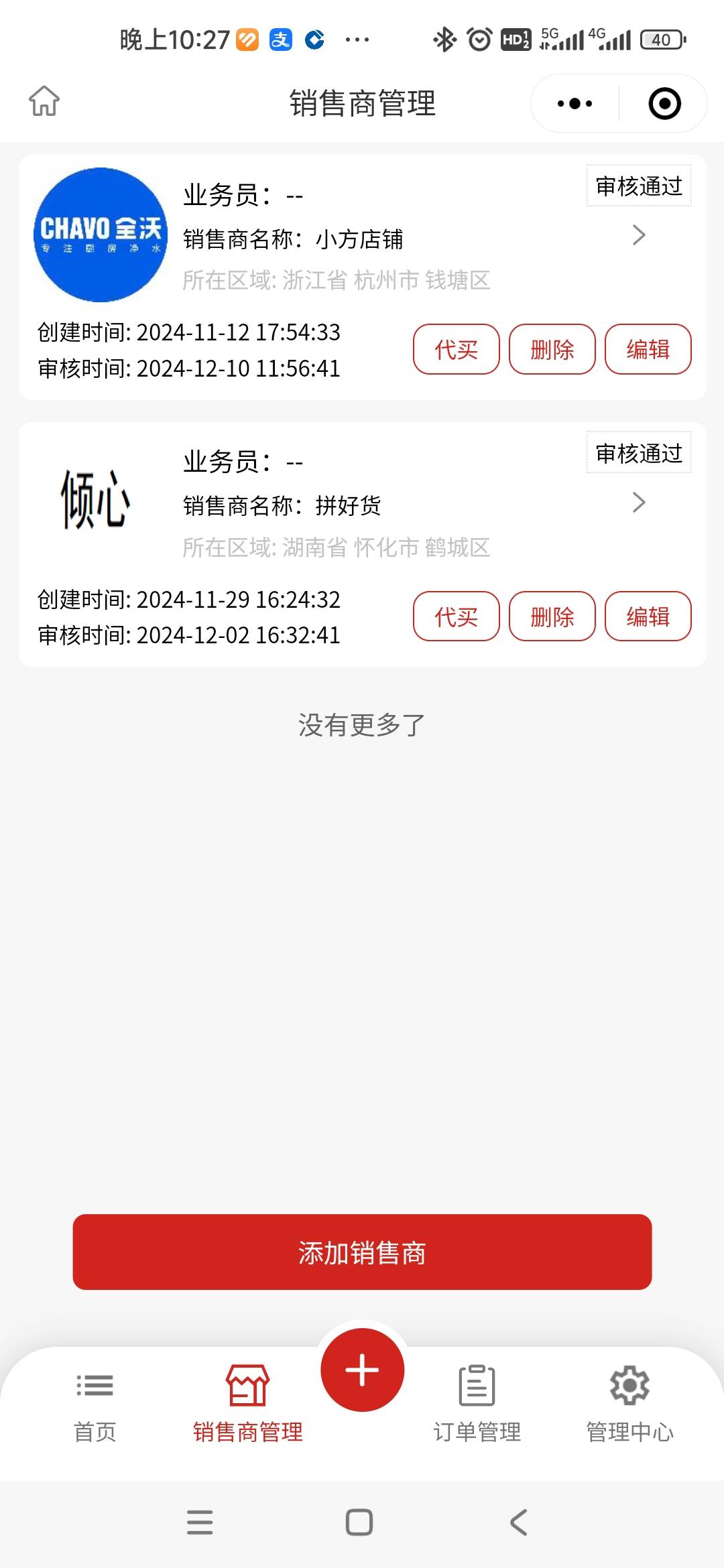The image size is (724, 1568).
Task: Tap 代买 for 拼好货
Action: coord(456,616)
